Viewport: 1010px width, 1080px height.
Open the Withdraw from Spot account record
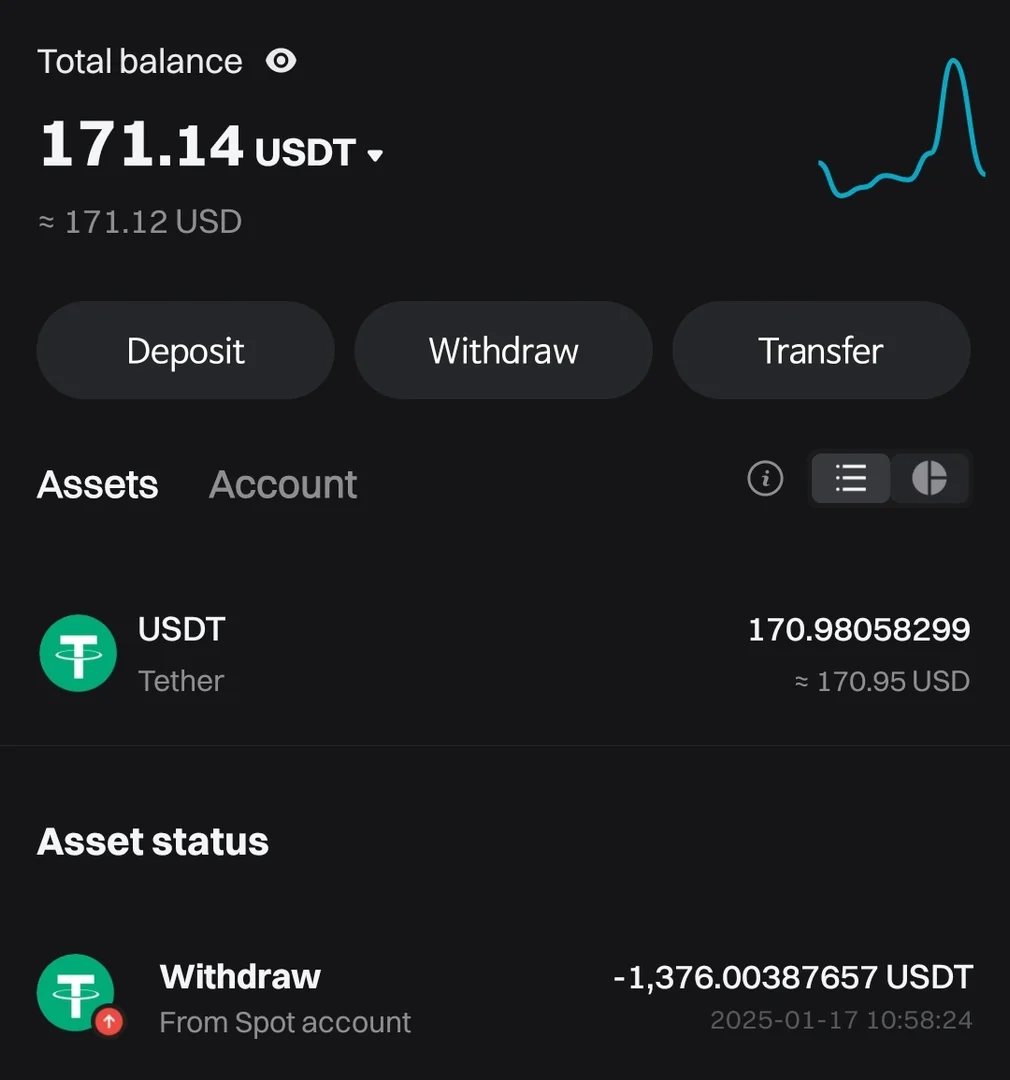[x=504, y=997]
